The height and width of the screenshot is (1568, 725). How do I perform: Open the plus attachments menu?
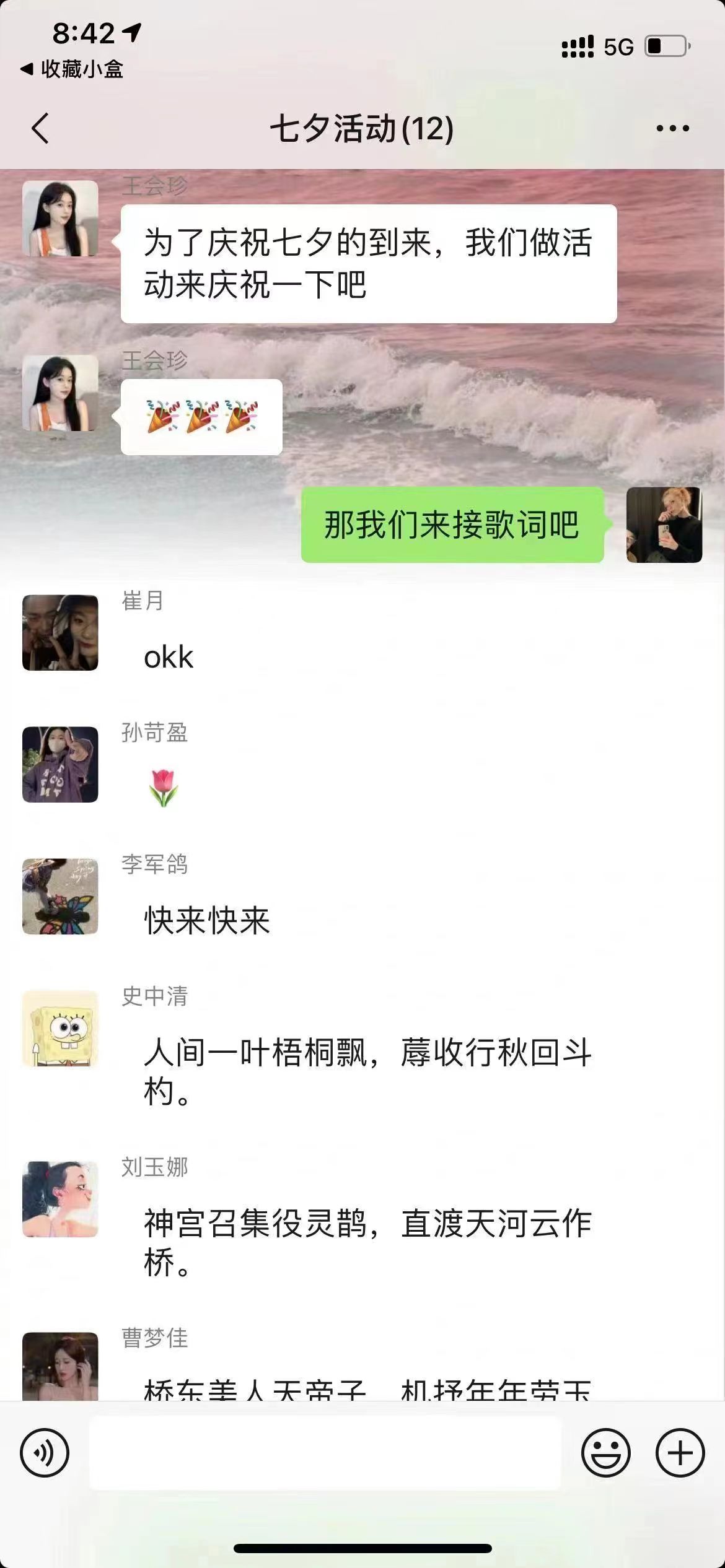coord(680,1453)
